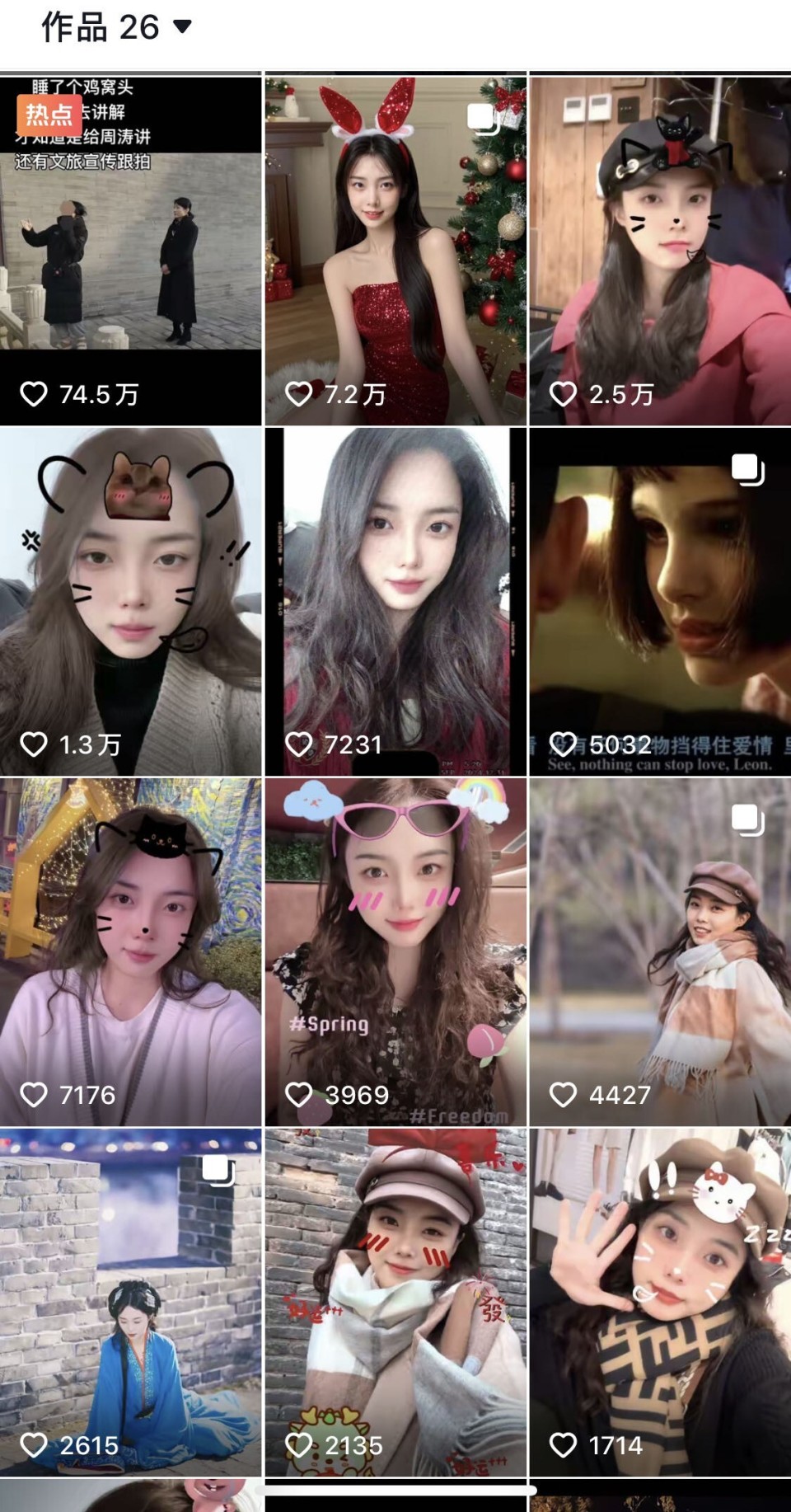Open the red sequin dress Christmas video
This screenshot has width=791, height=1512.
[395, 239]
